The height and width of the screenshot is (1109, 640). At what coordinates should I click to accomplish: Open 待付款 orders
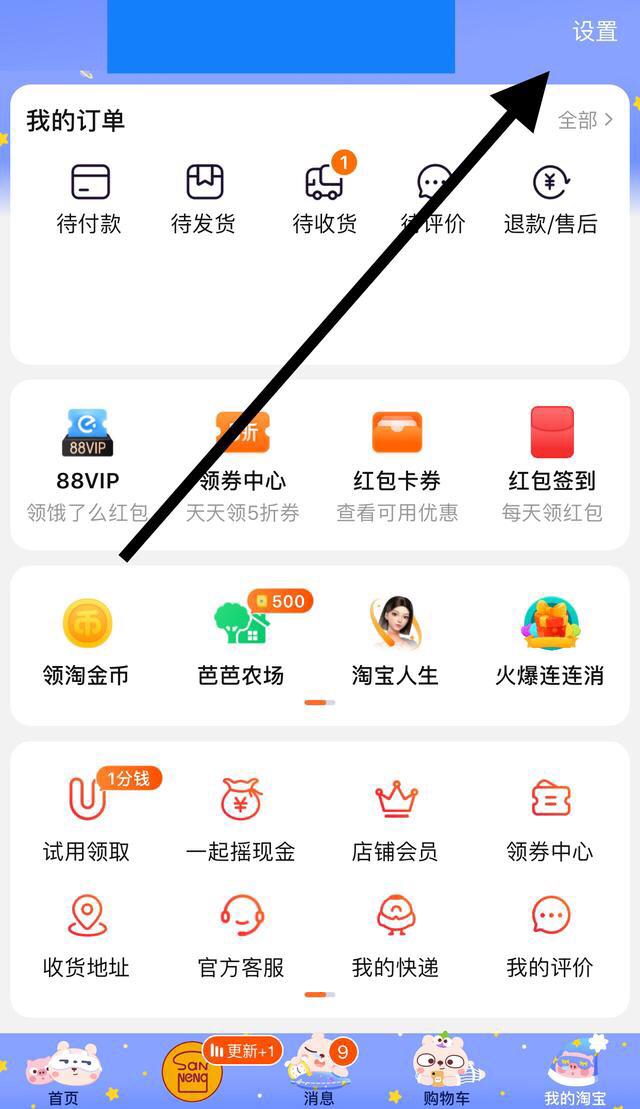pos(89,199)
